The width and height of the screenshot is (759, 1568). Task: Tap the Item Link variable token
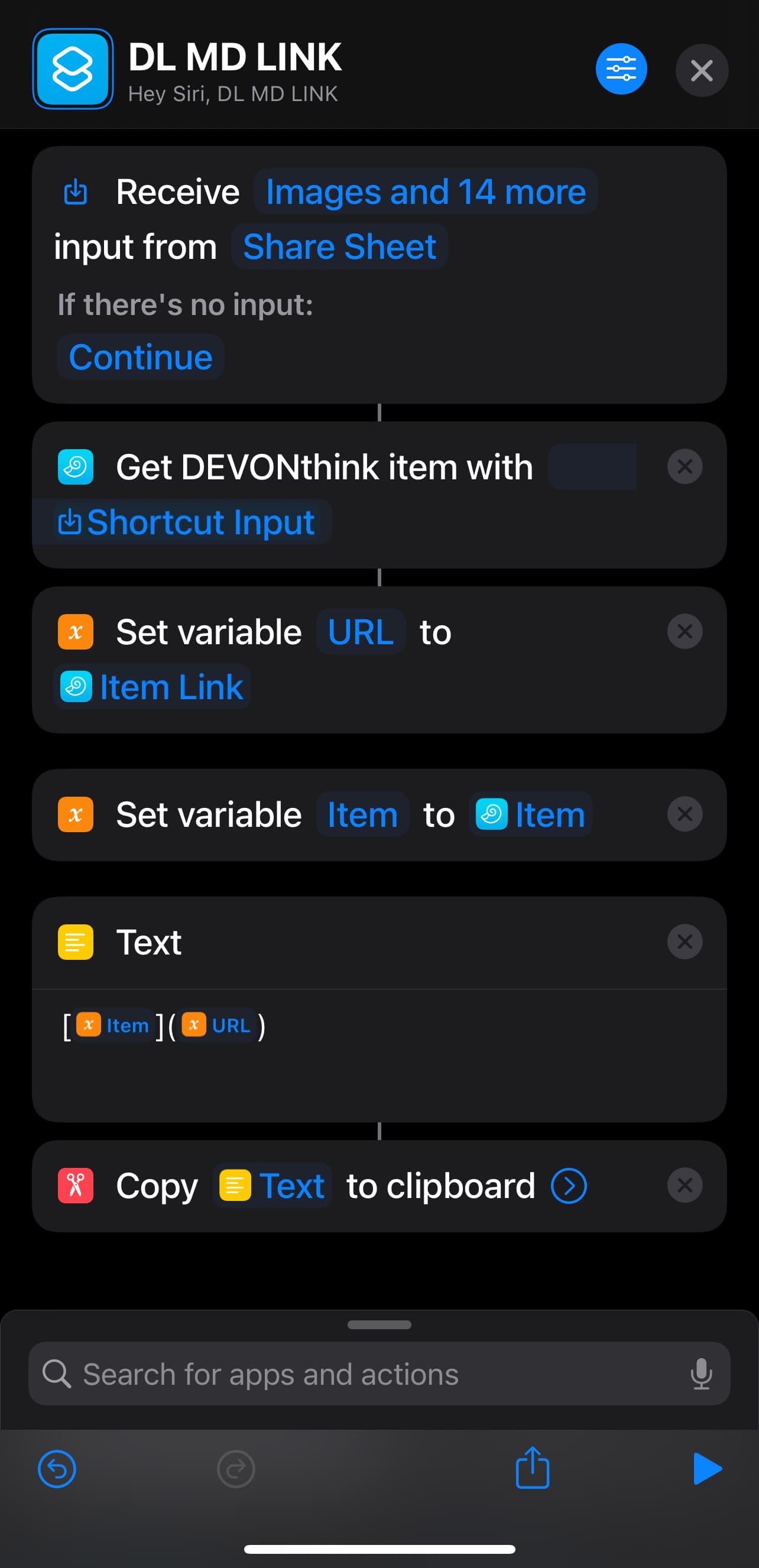[152, 687]
